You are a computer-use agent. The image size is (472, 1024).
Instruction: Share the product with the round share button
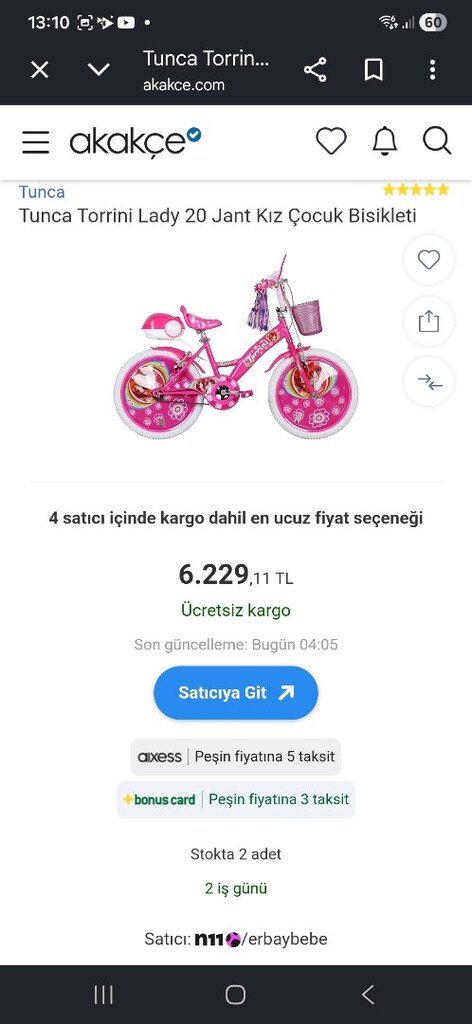(429, 321)
